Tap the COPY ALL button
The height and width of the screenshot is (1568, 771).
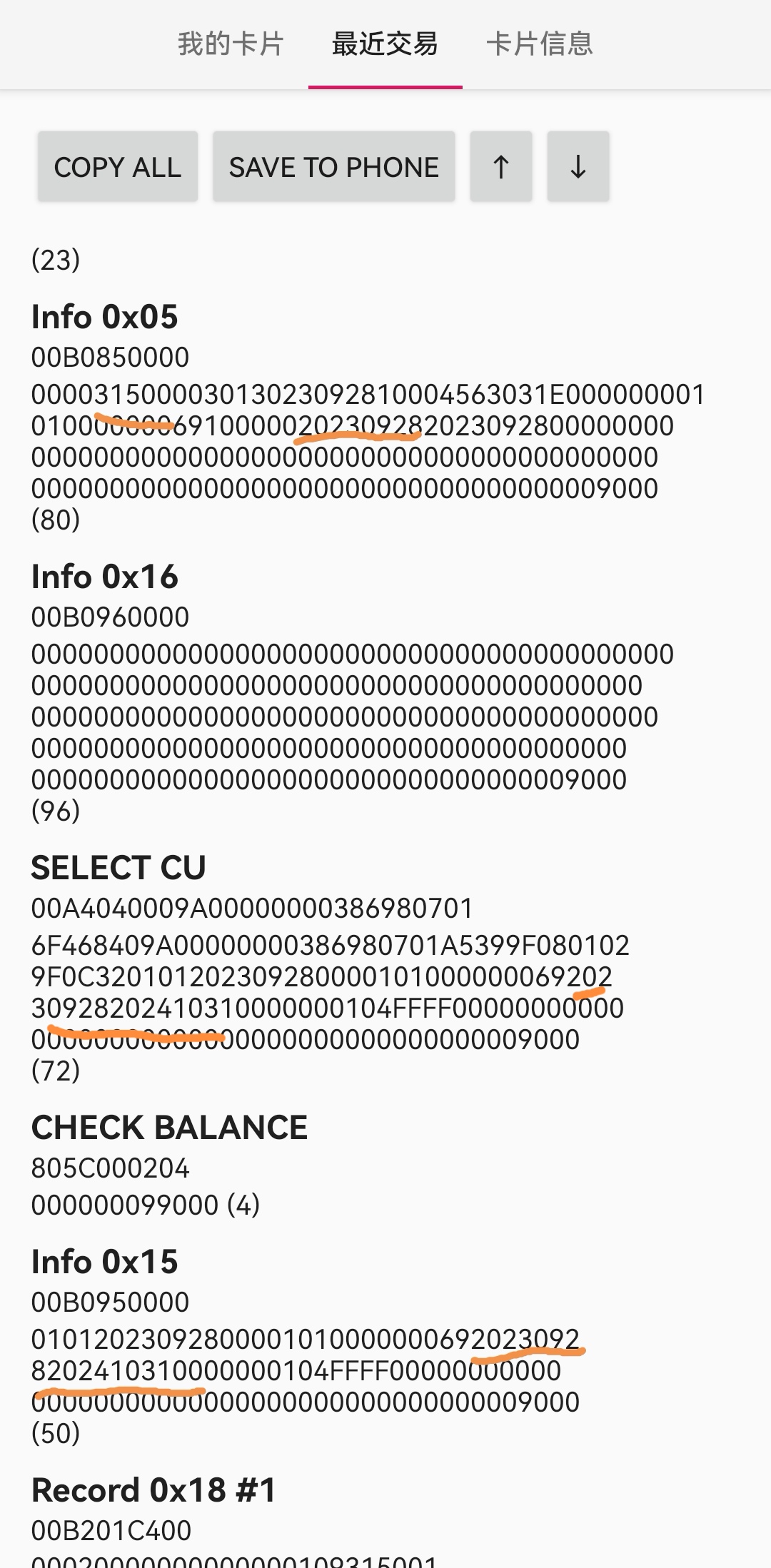(118, 167)
